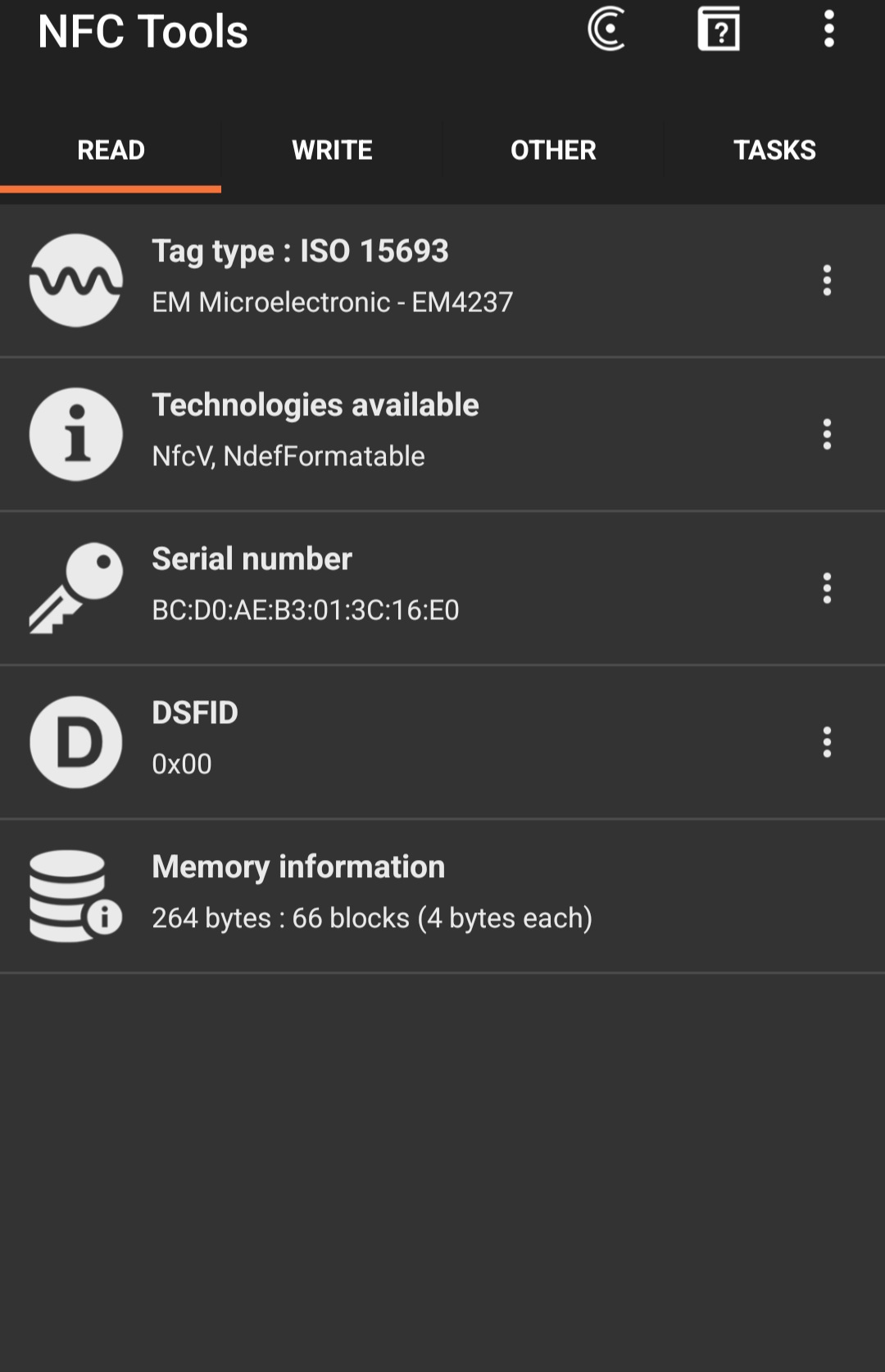Image resolution: width=885 pixels, height=1372 pixels.
Task: Switch to the WRITE tab
Action: (x=332, y=151)
